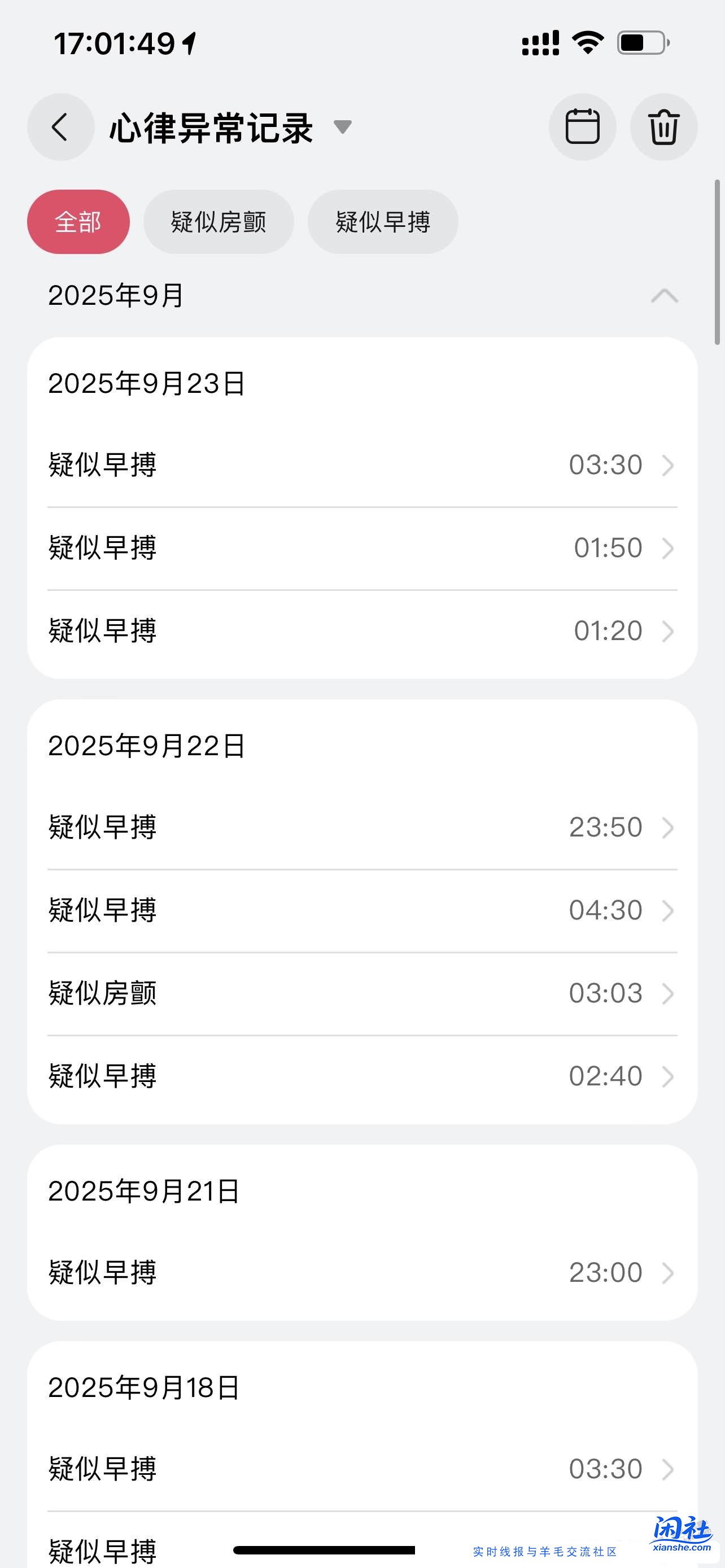The image size is (725, 1568).
Task: Open the title dropdown beside 心律异常记录
Action: click(343, 128)
